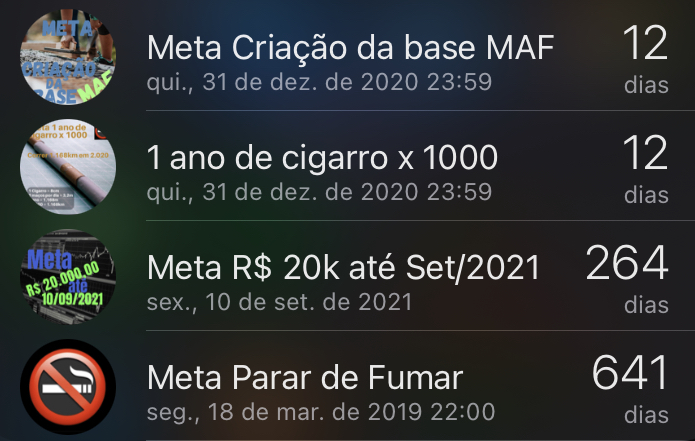Select the 1 ano de cigarro x 1000 row
Image resolution: width=695 pixels, height=441 pixels.
(322, 168)
